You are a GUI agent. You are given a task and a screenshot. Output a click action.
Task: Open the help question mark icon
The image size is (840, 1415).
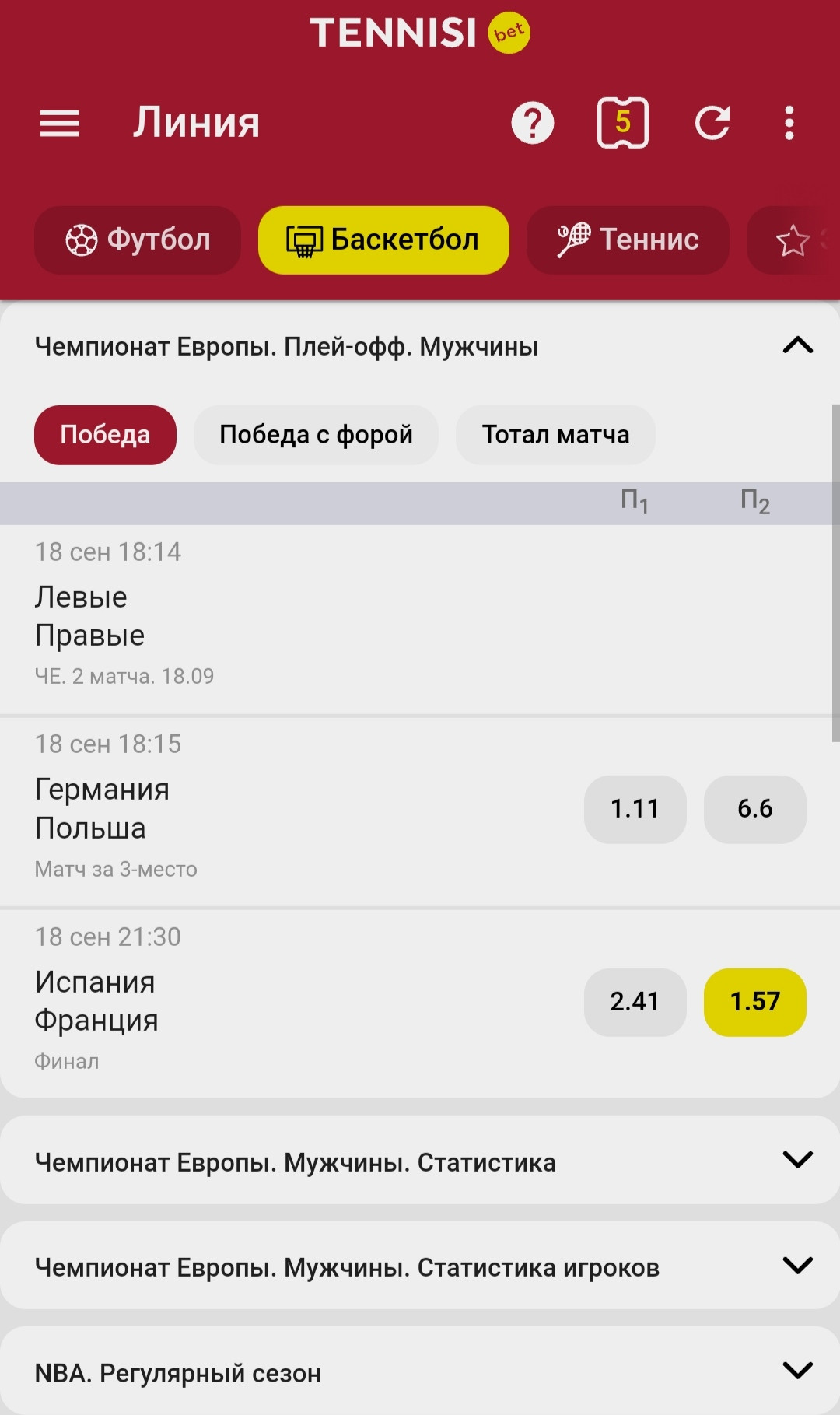pos(533,123)
